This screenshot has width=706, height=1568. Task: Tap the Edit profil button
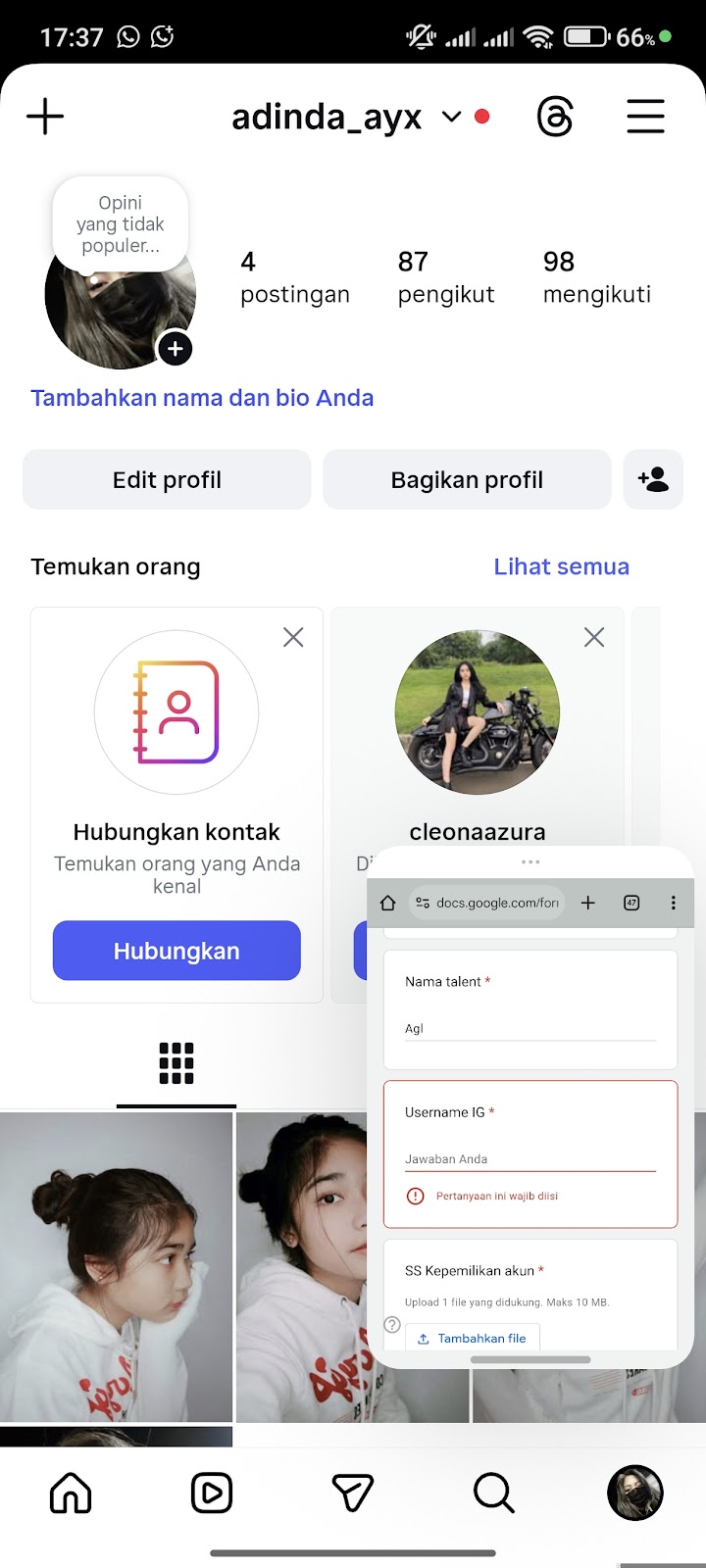point(167,480)
